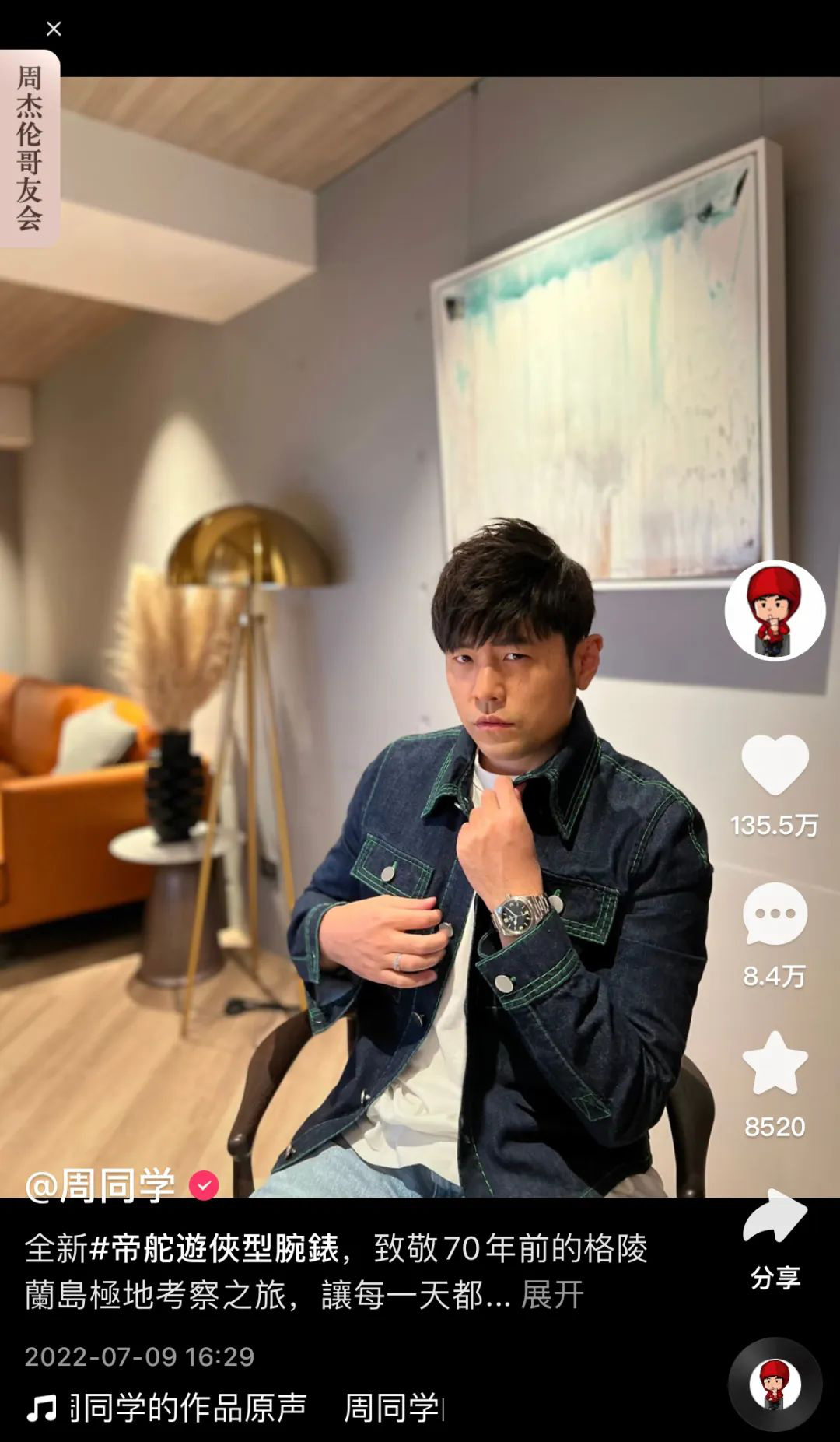Open the red-cap profile avatar
Image resolution: width=840 pixels, height=1442 pixels.
click(775, 610)
